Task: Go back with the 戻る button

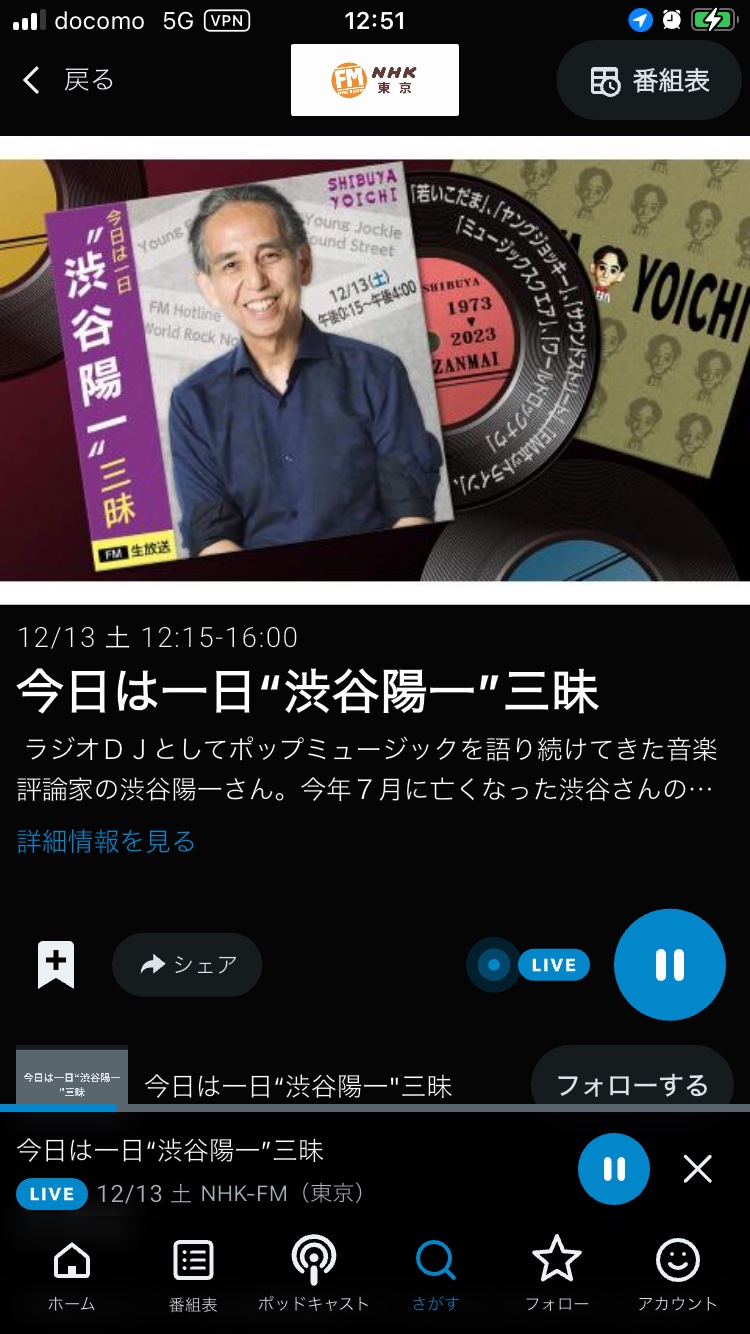Action: tap(68, 80)
